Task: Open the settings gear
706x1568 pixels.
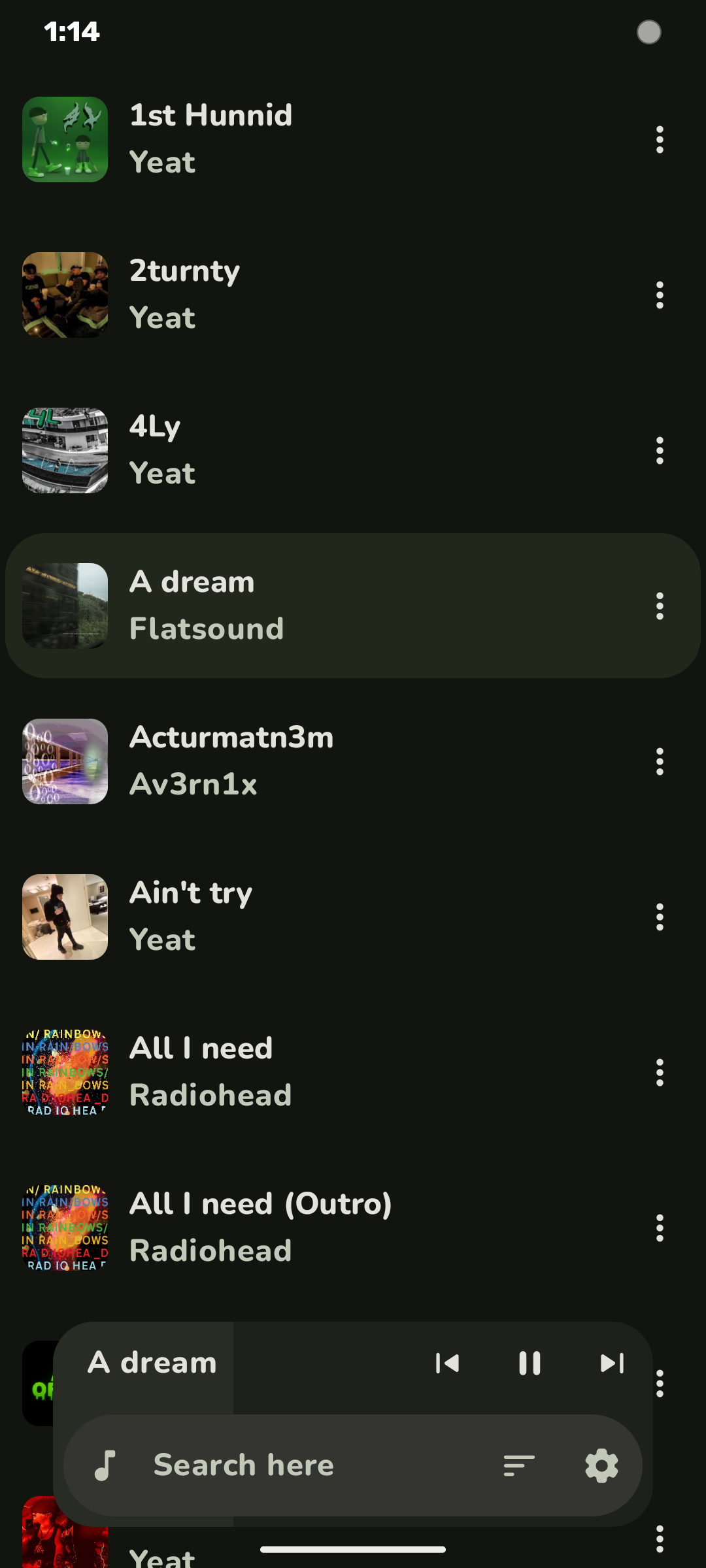Action: 601,1465
